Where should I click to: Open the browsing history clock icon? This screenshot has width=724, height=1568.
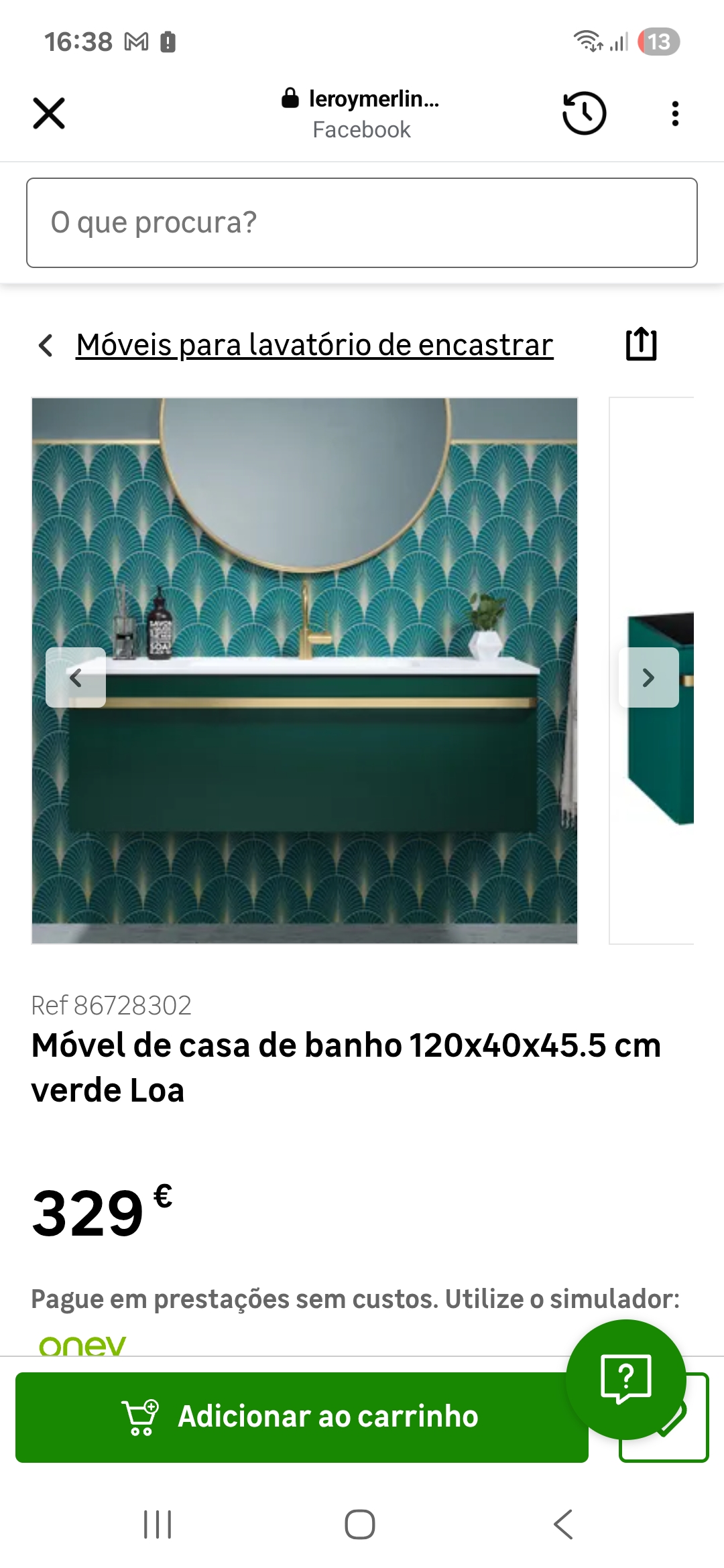584,113
